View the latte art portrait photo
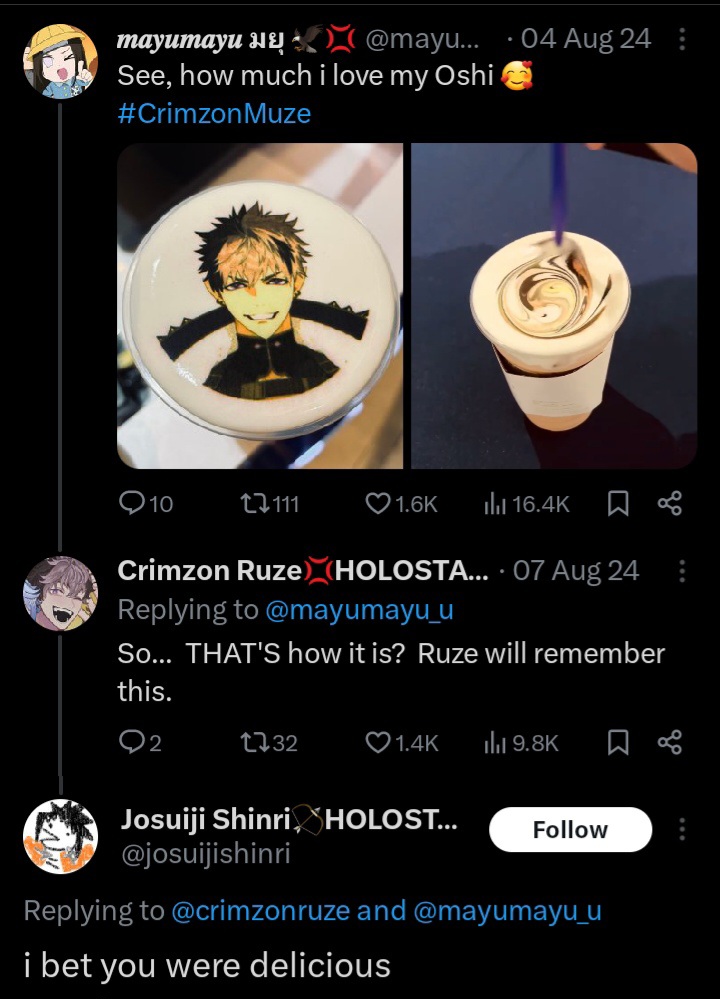 coord(261,306)
